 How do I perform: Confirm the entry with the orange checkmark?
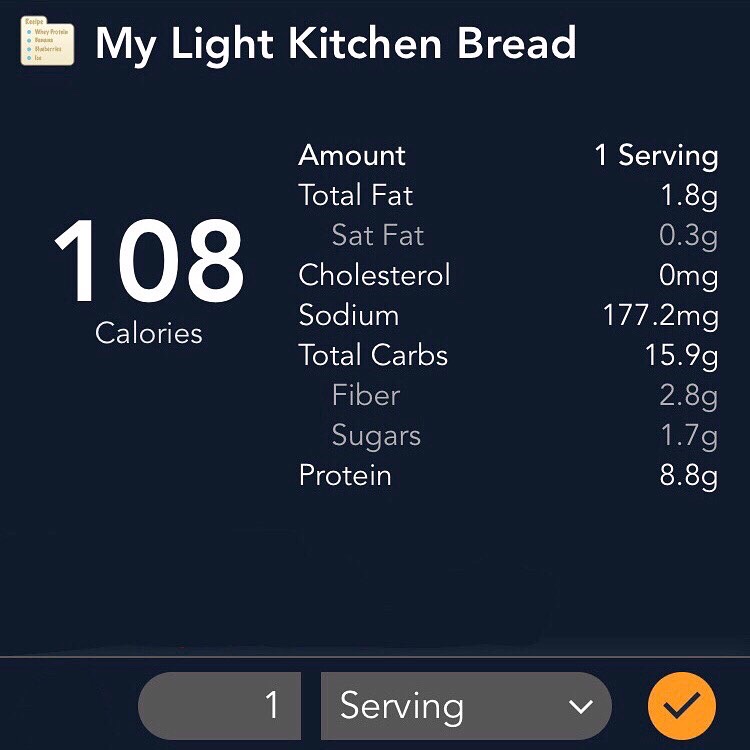682,706
